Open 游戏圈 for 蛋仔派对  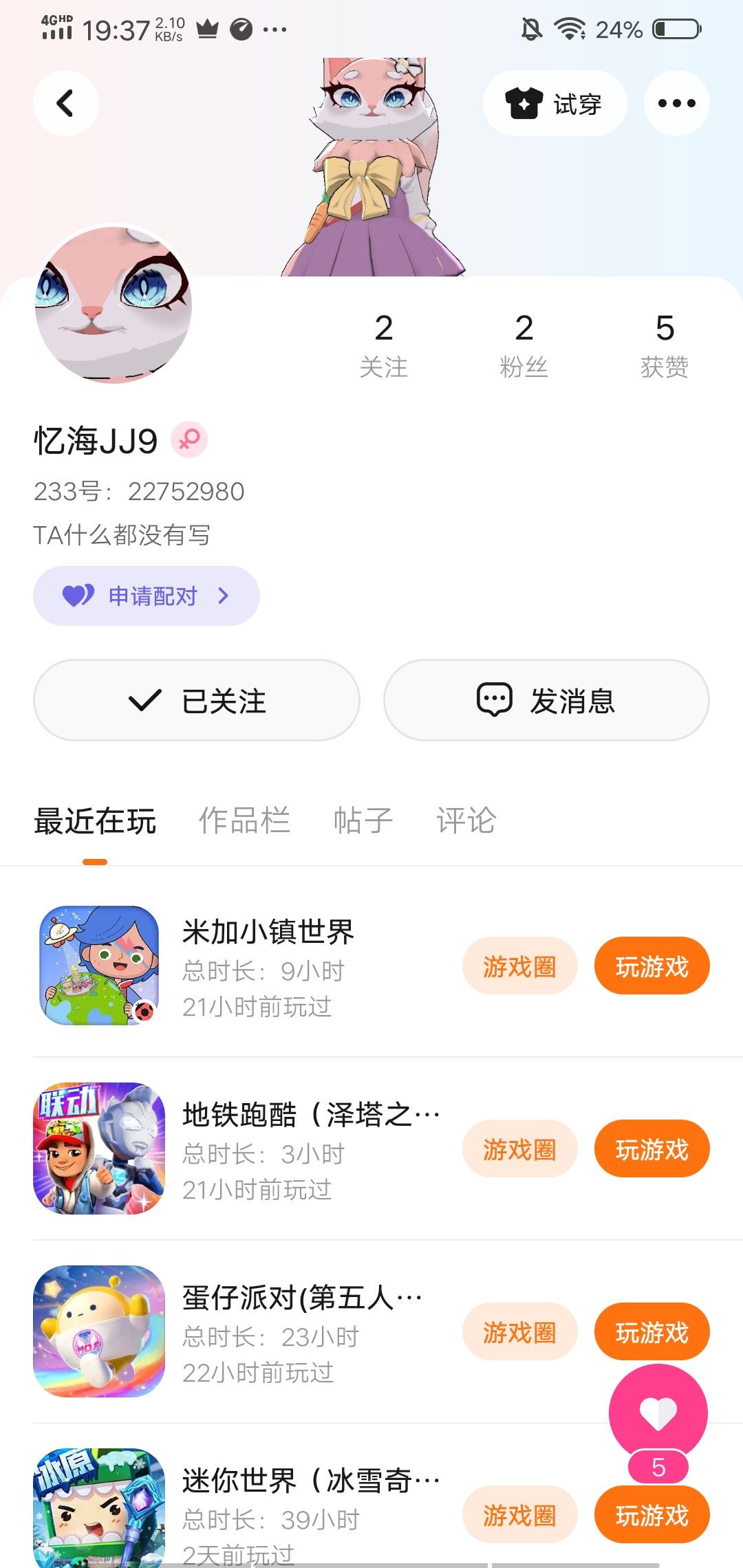click(x=519, y=1331)
